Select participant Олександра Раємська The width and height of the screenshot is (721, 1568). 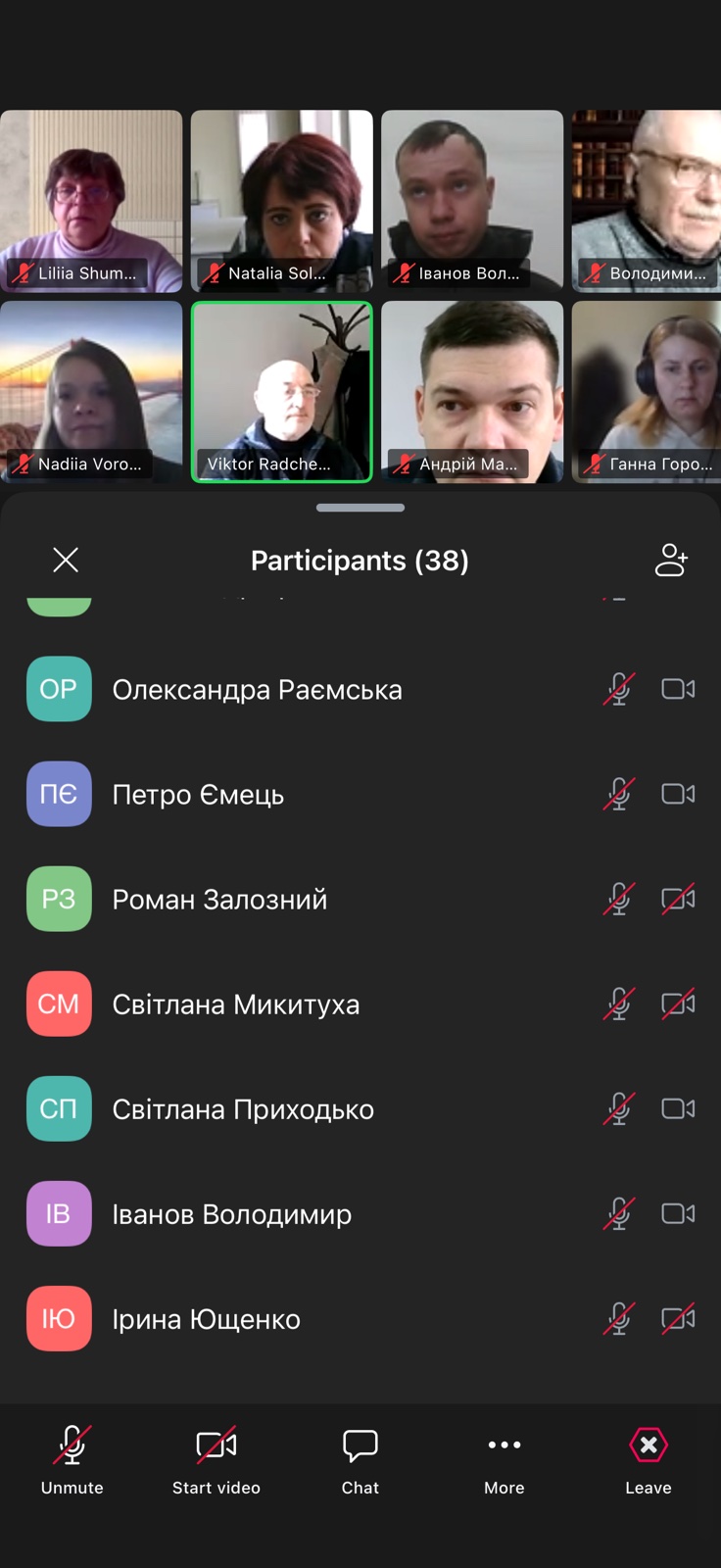[257, 690]
